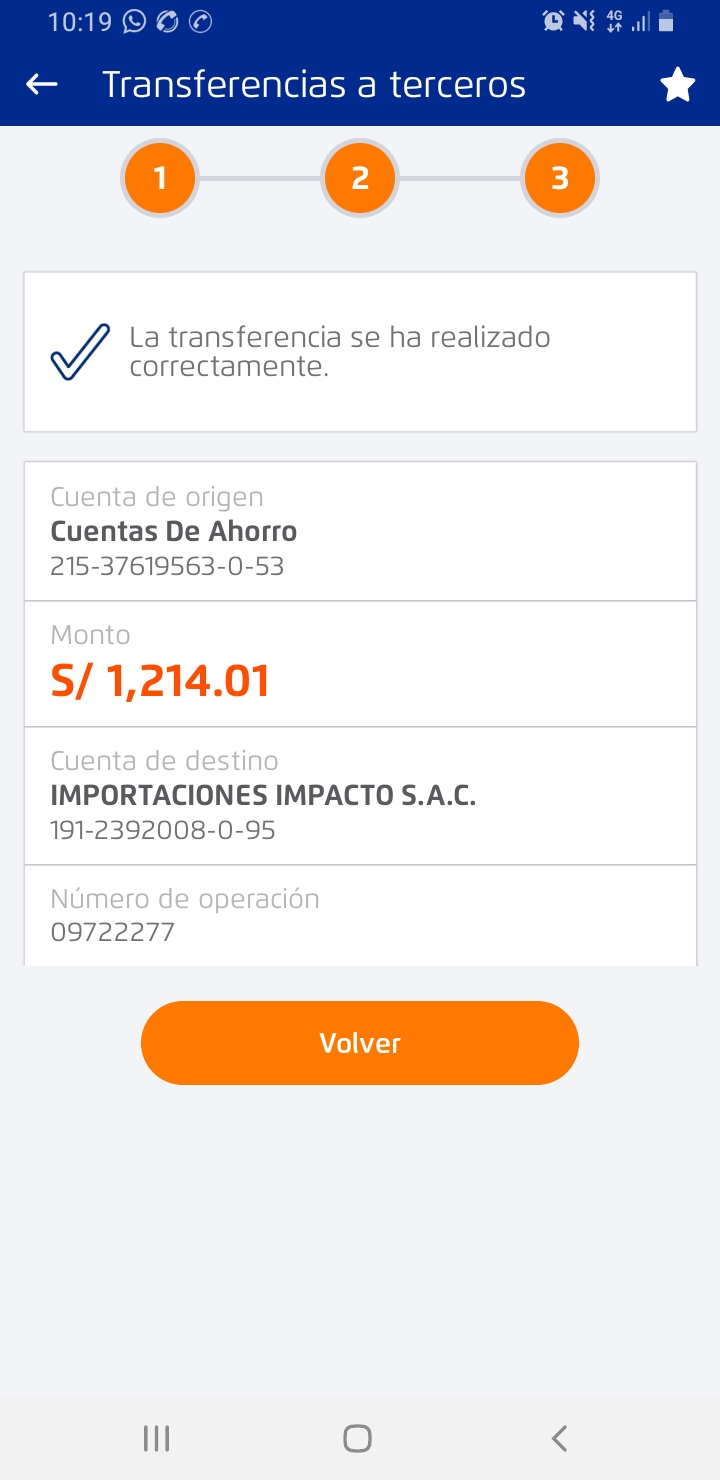Open the system recent apps view
The height and width of the screenshot is (1480, 720).
pyautogui.click(x=157, y=1438)
